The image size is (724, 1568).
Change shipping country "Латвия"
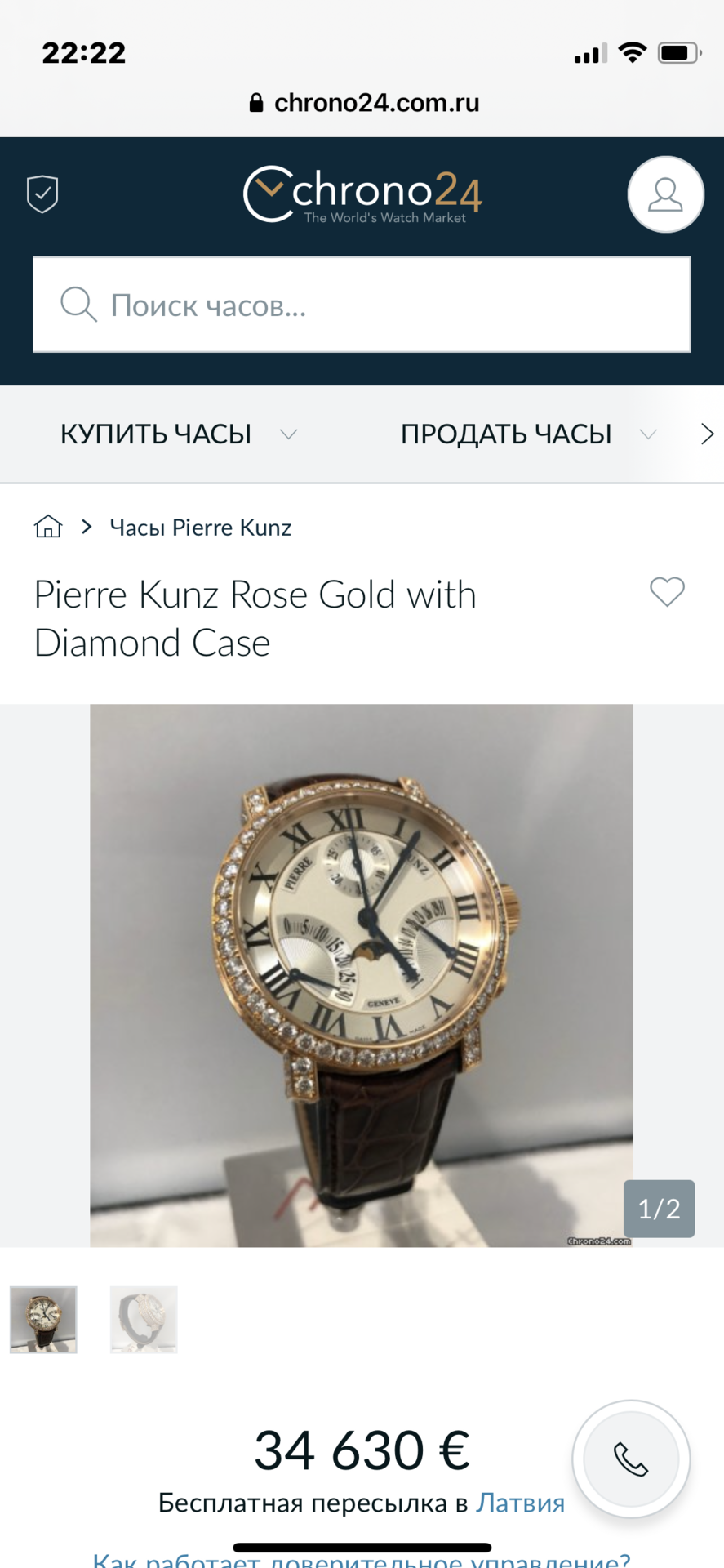(x=521, y=1503)
